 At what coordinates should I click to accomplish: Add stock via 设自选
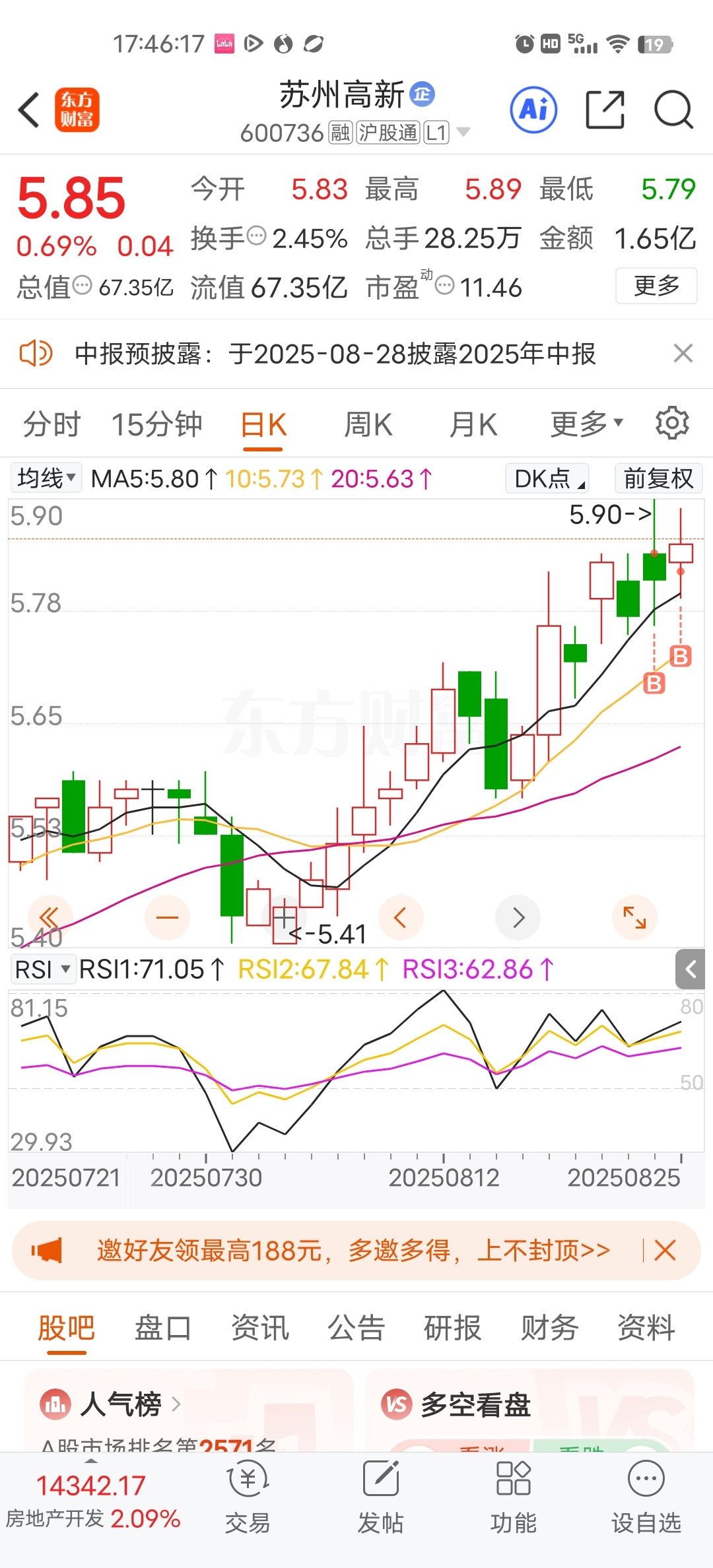tap(646, 1497)
